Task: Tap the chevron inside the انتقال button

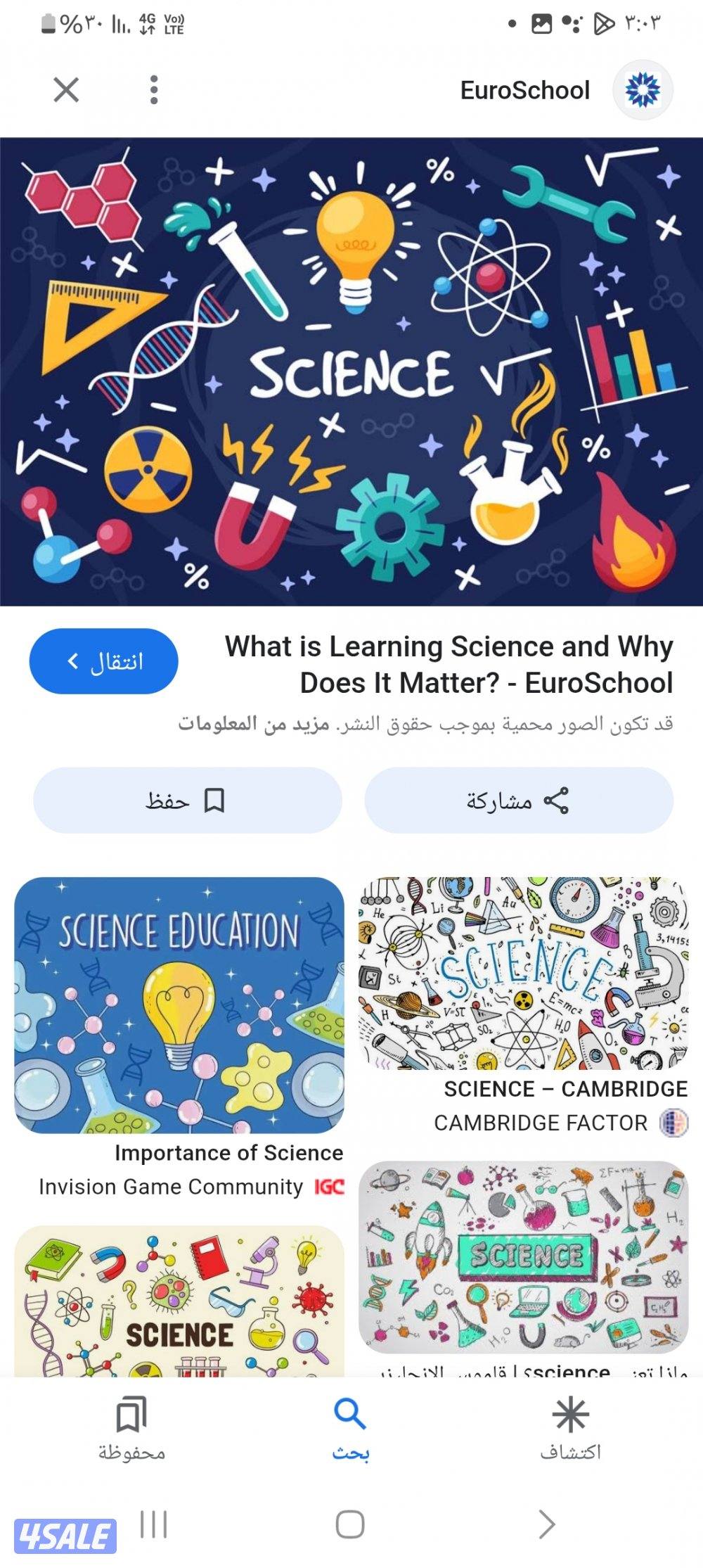Action: pyautogui.click(x=73, y=660)
